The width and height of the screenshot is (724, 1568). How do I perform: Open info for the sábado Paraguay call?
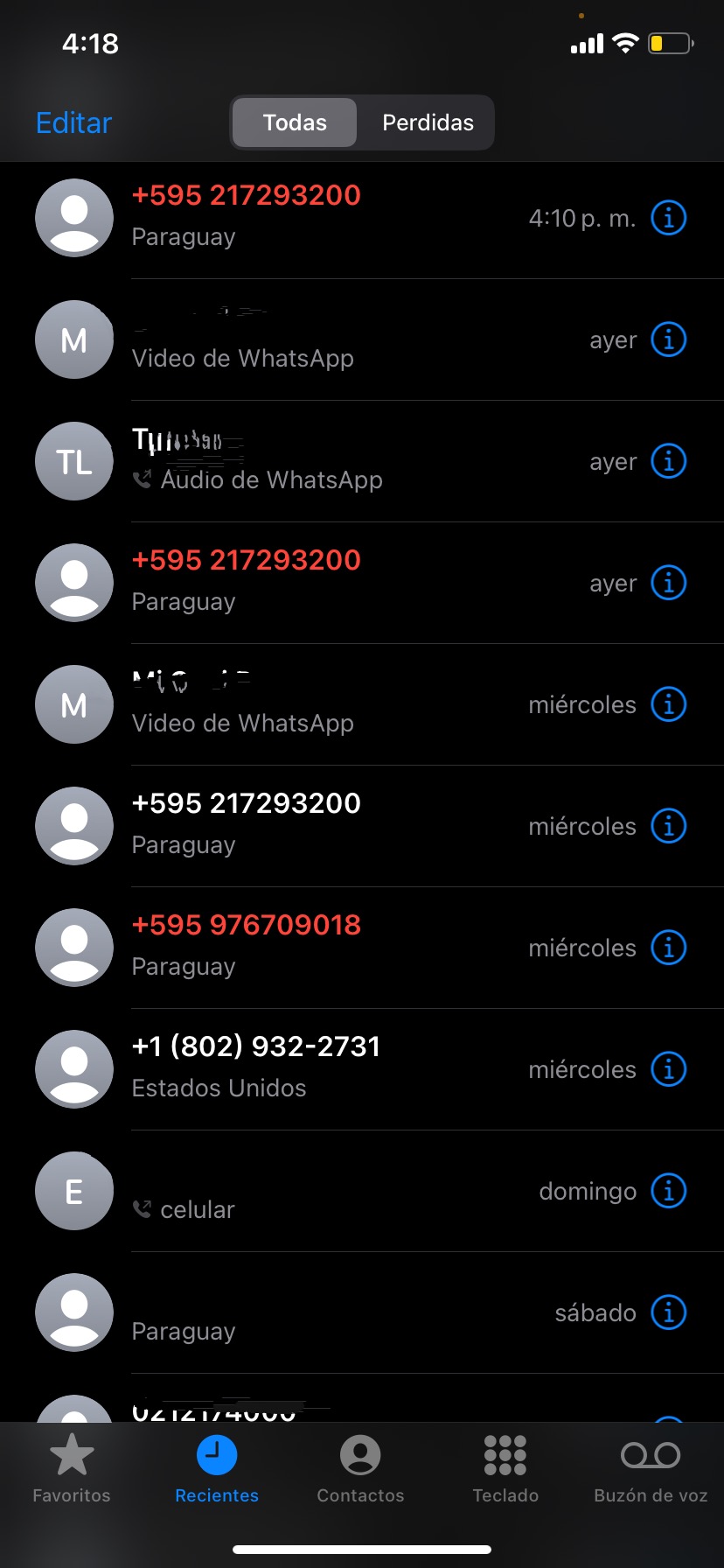coord(669,1312)
